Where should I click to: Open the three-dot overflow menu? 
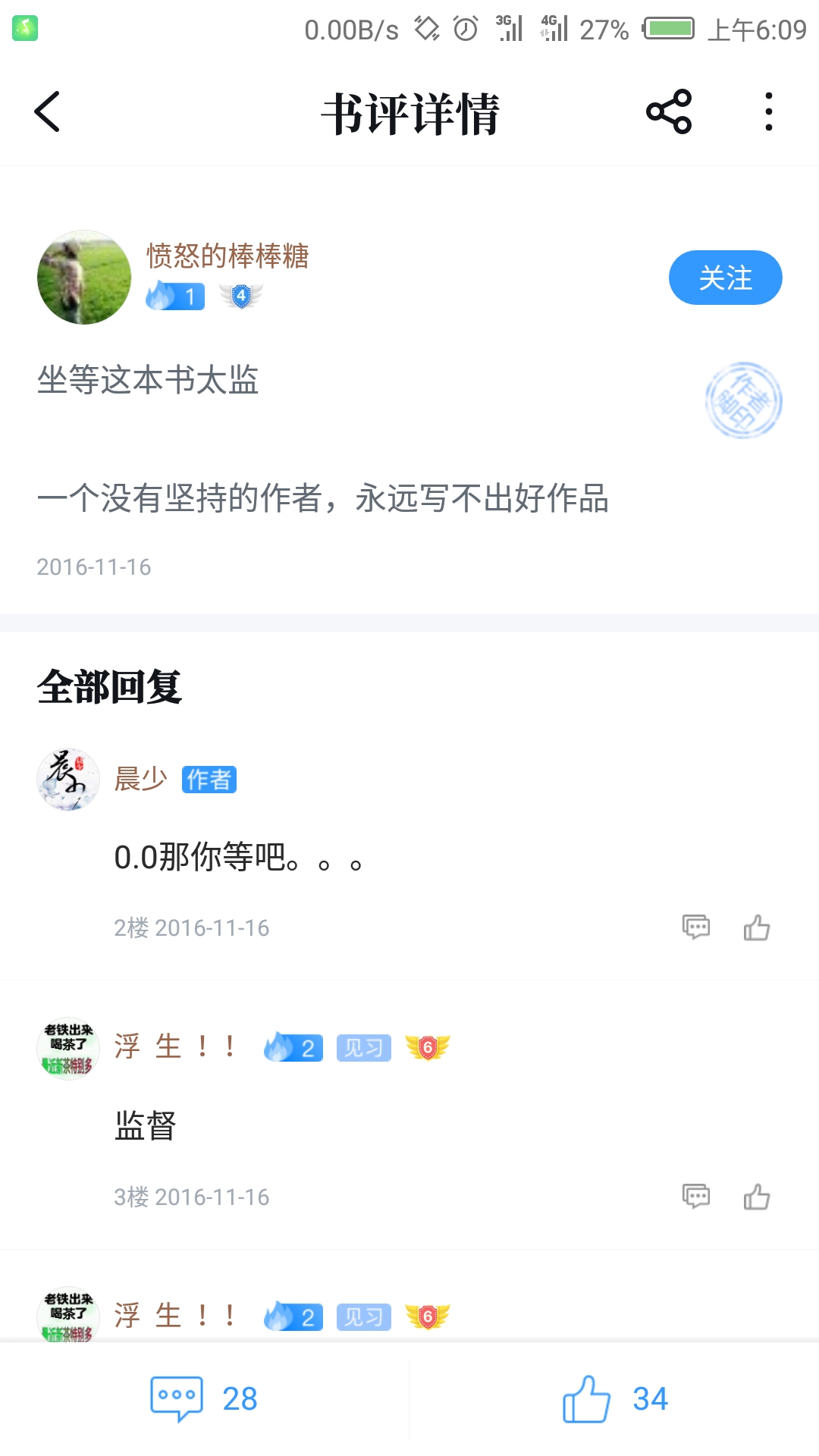(x=768, y=112)
